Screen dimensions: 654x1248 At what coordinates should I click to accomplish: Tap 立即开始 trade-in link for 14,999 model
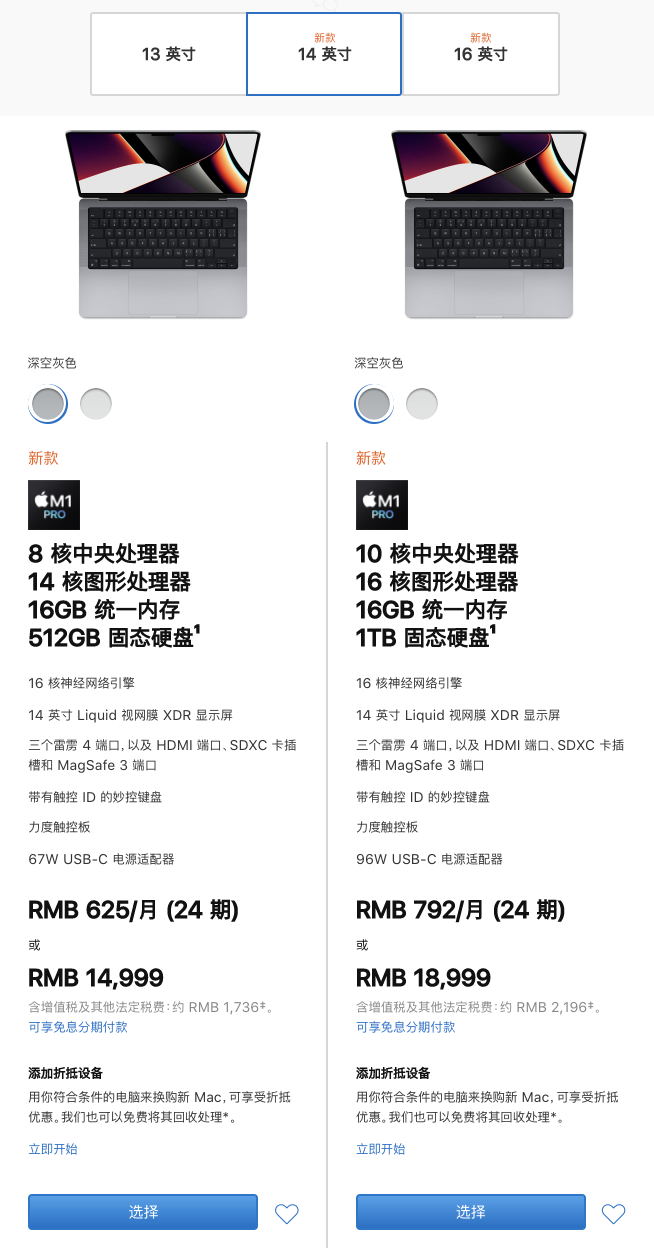[53, 1149]
